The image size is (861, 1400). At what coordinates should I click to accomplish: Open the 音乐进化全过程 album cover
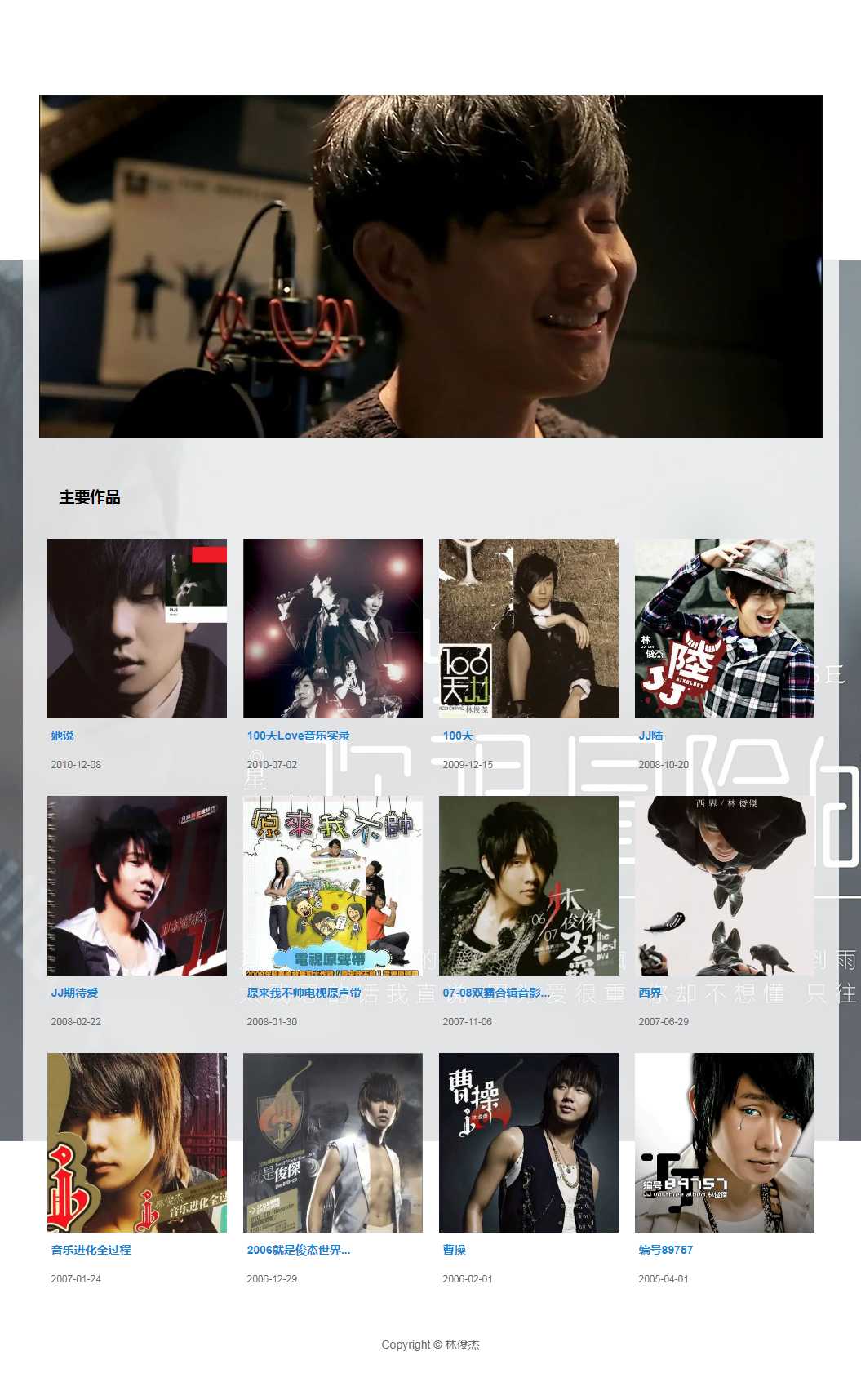137,1143
